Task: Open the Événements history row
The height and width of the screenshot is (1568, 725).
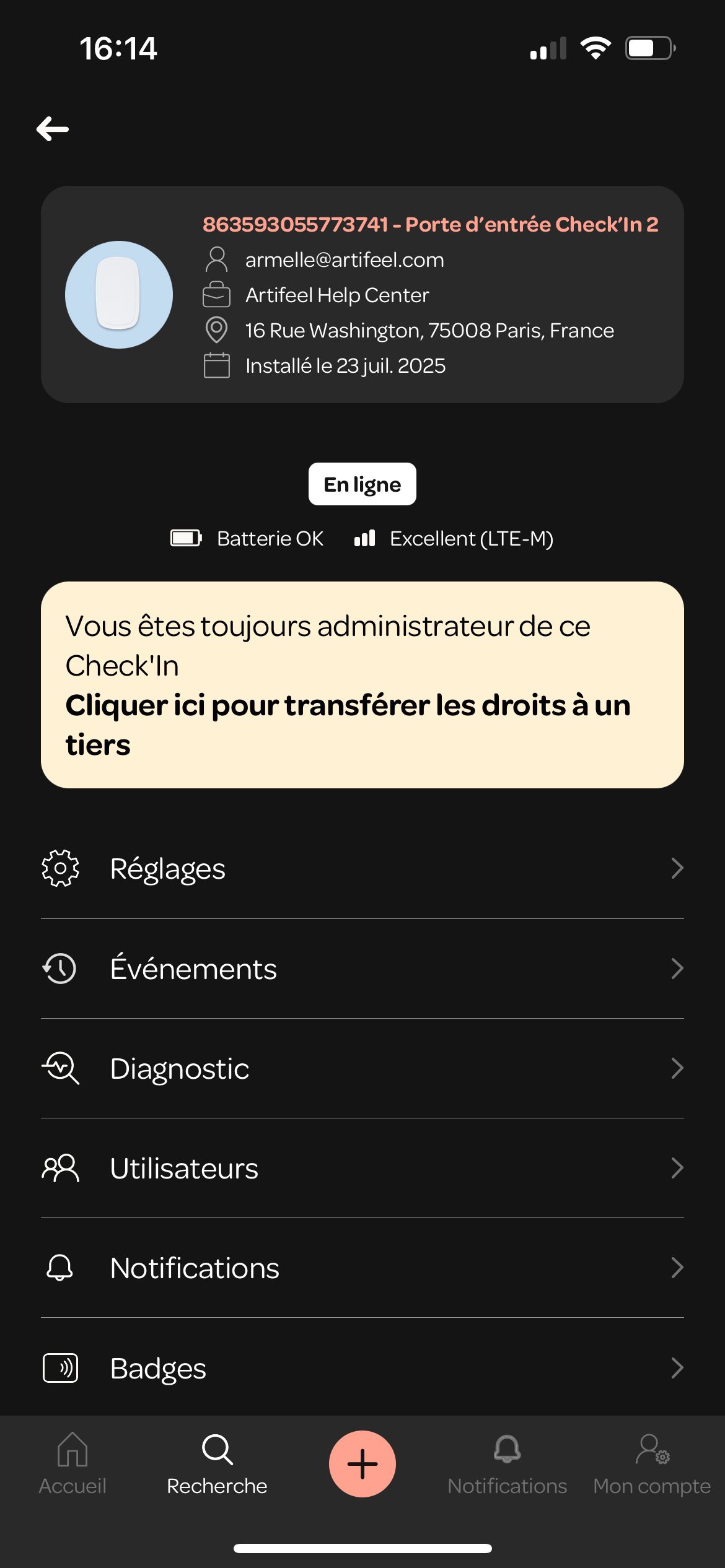Action: click(362, 969)
